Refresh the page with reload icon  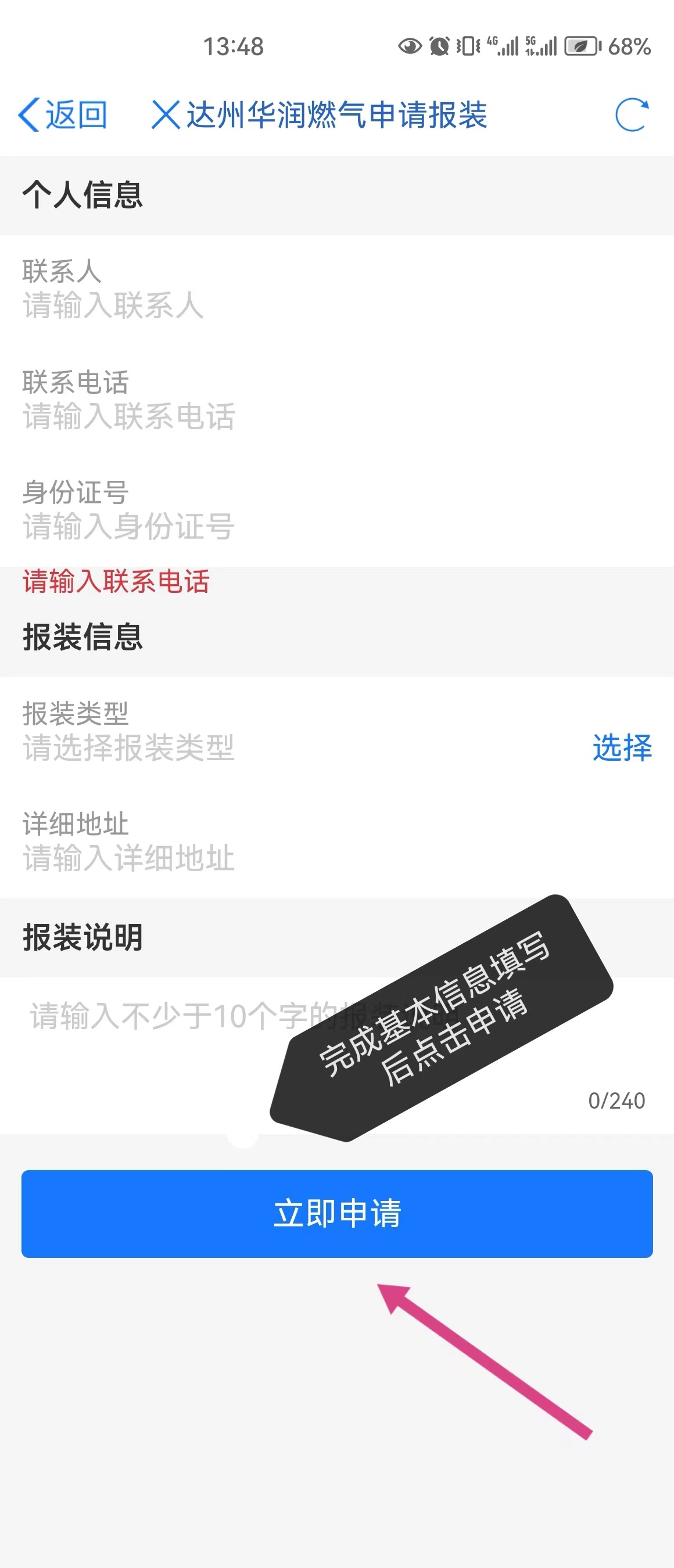click(632, 114)
